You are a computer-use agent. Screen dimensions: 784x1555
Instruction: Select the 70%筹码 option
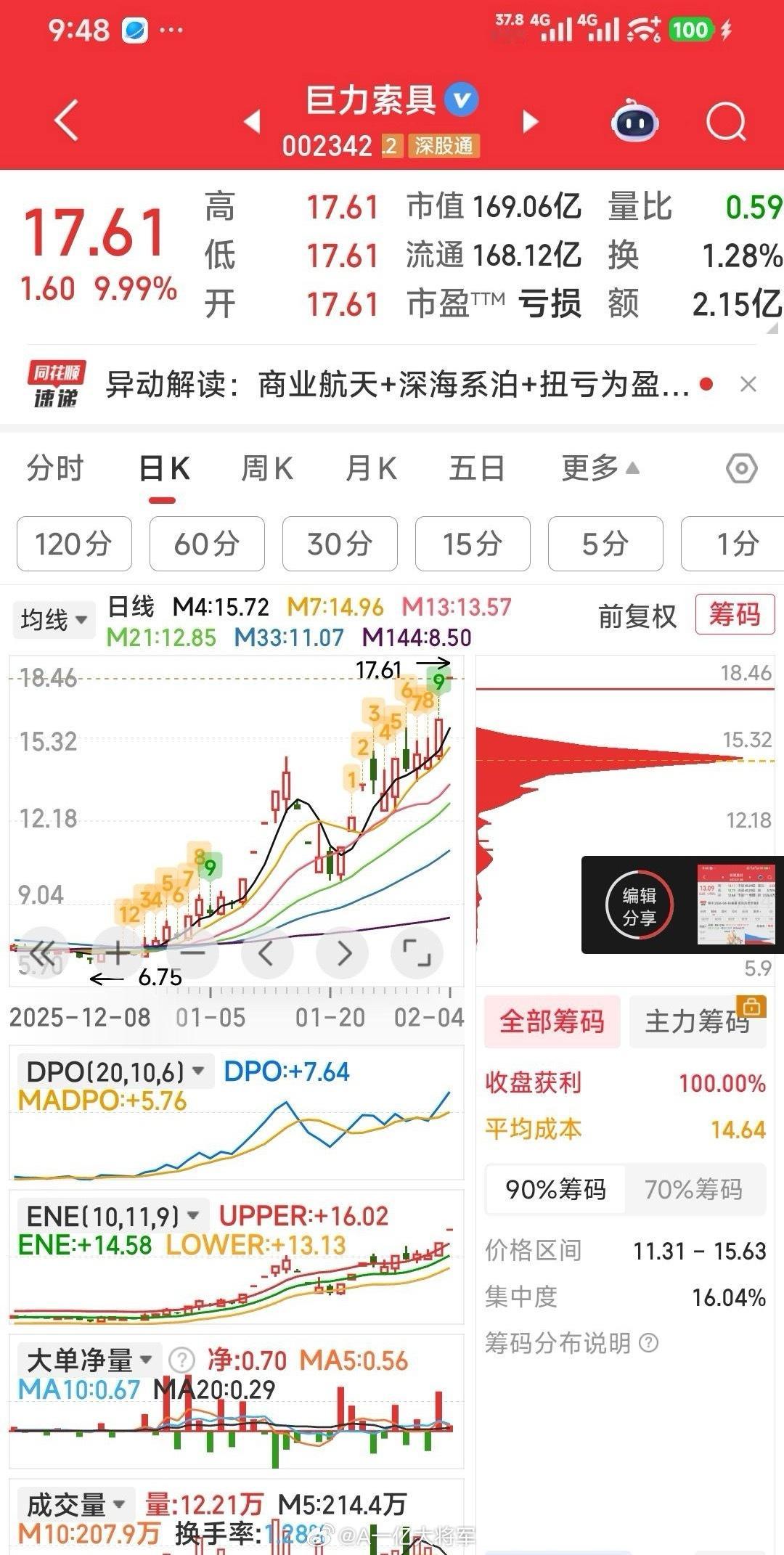click(x=693, y=1189)
